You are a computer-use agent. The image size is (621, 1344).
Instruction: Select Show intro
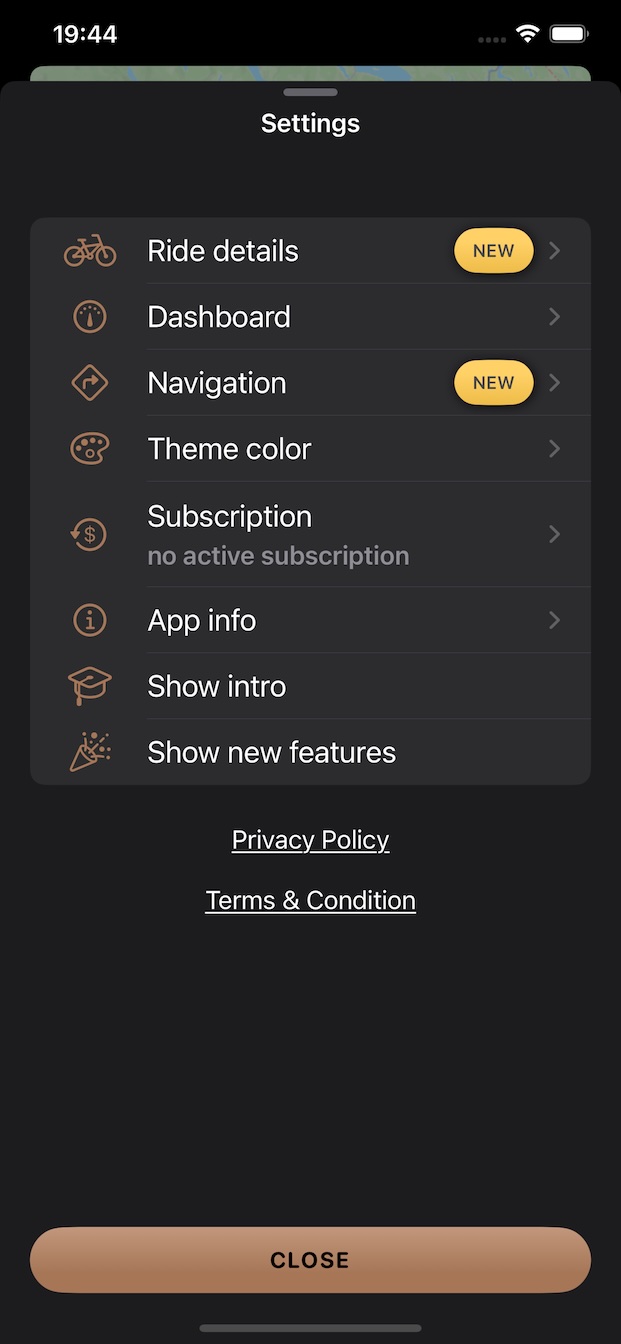310,686
